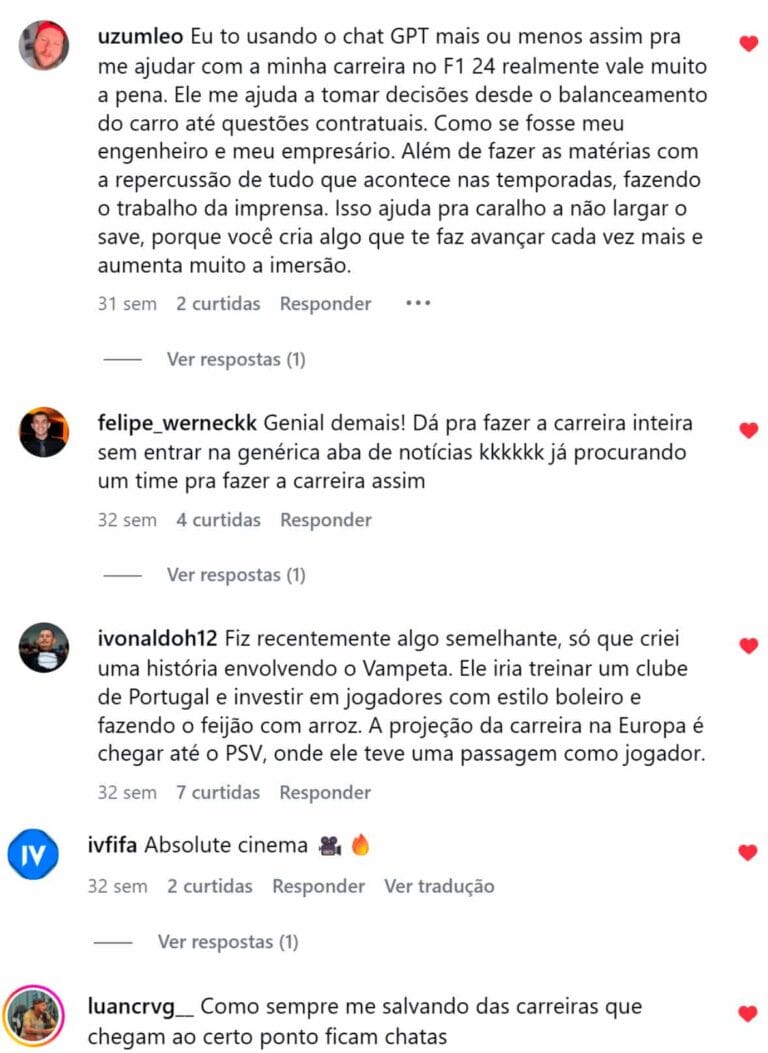Tap "Ver tradução" on ivfifa's comment
The height and width of the screenshot is (1053, 768).
(x=439, y=886)
